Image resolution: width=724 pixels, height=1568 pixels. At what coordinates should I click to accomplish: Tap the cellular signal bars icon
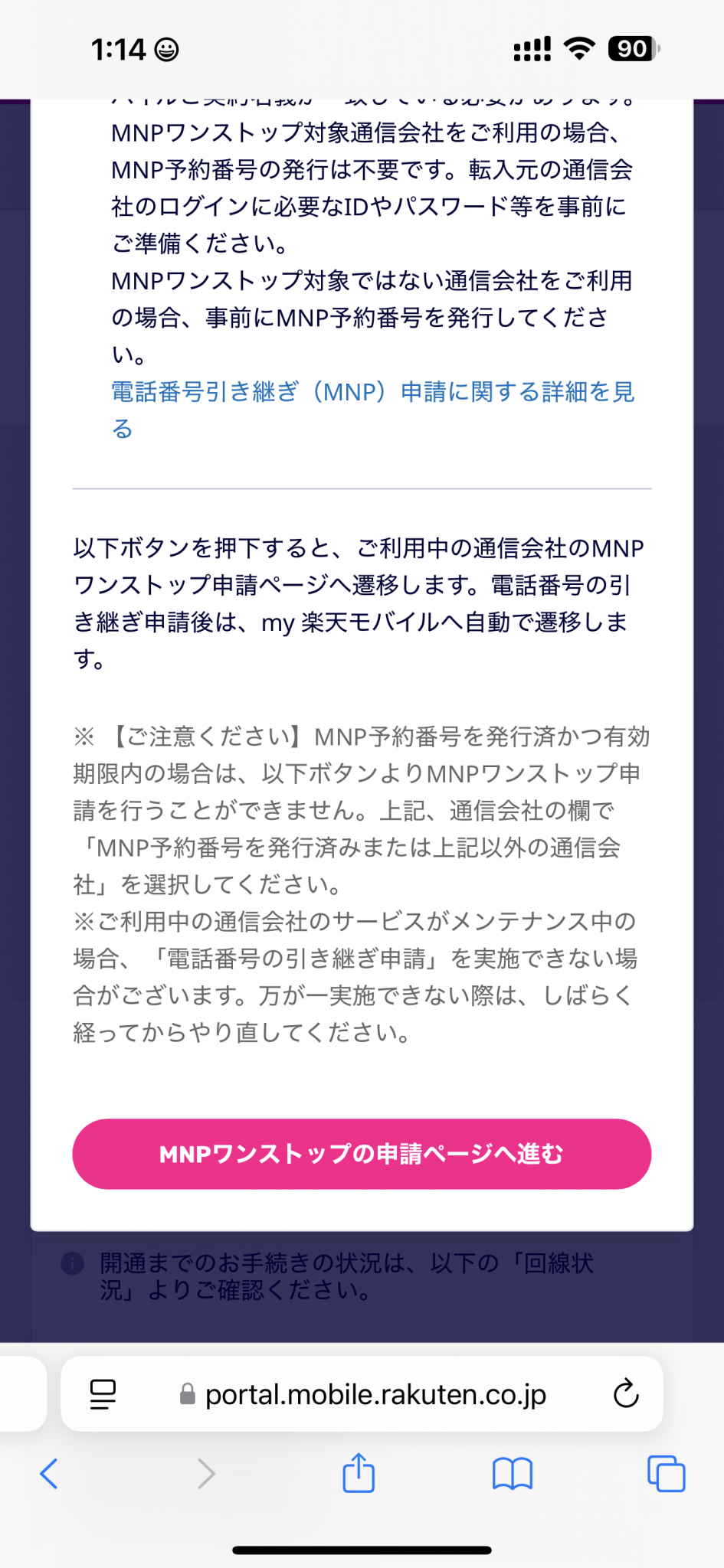pos(532,48)
